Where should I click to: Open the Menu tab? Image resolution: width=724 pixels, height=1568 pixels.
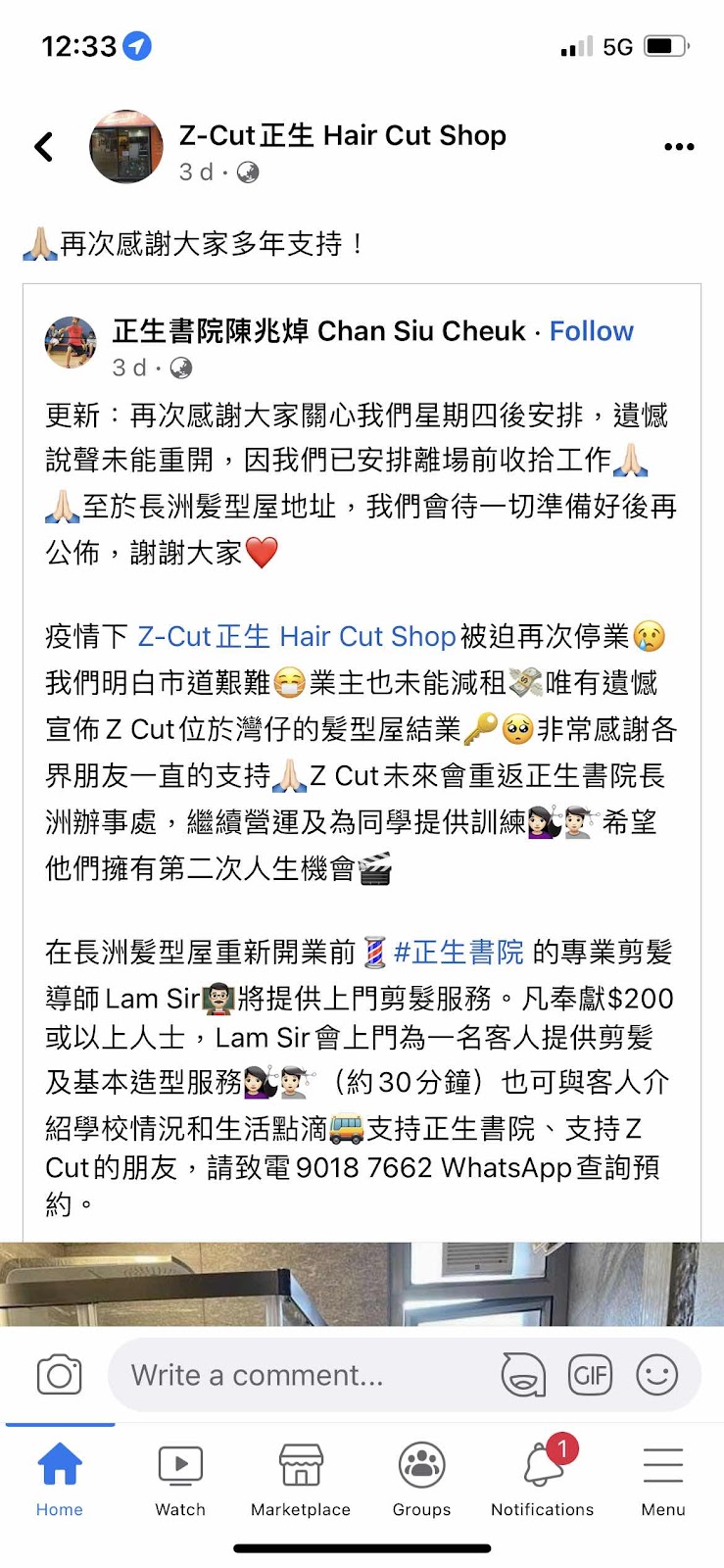point(663,1480)
